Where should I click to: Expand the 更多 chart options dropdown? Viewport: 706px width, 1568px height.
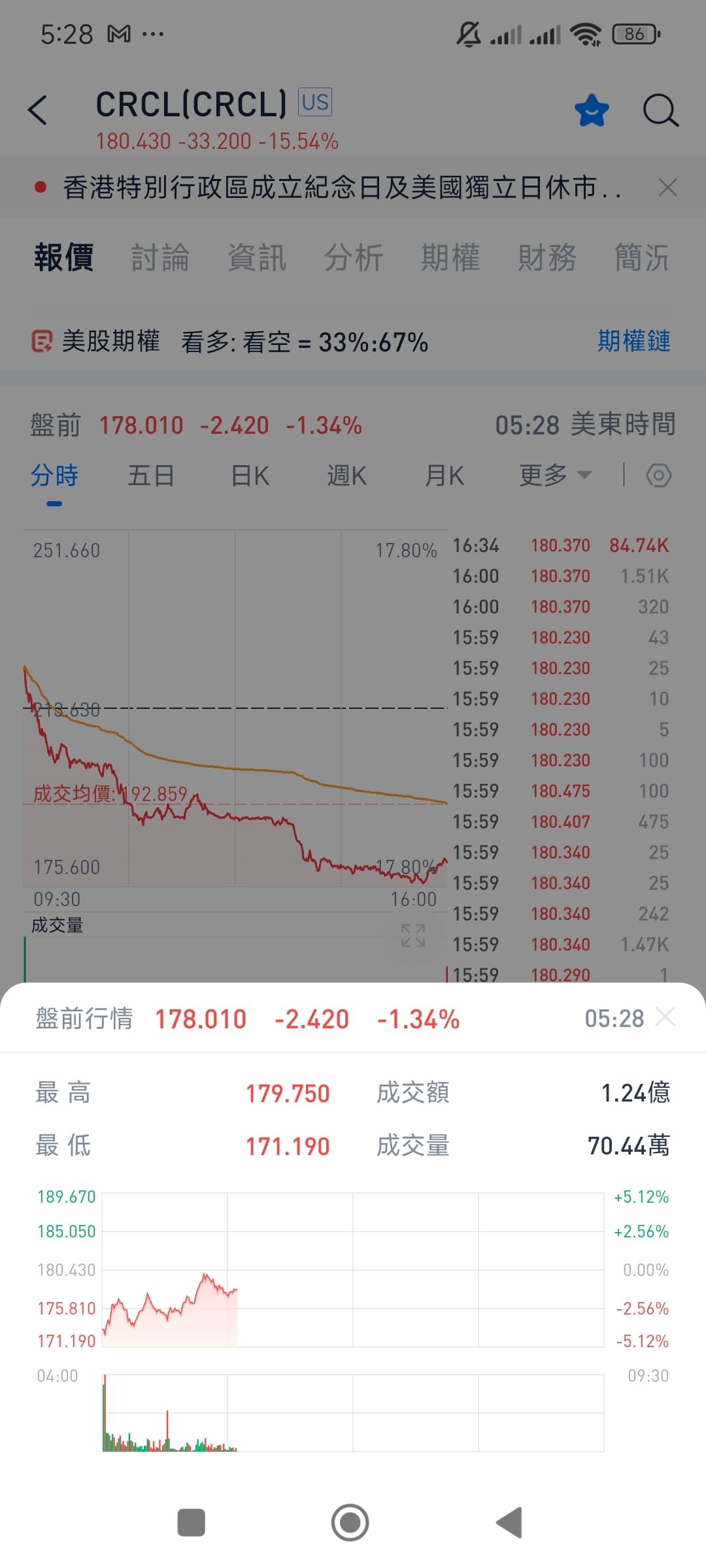point(556,475)
